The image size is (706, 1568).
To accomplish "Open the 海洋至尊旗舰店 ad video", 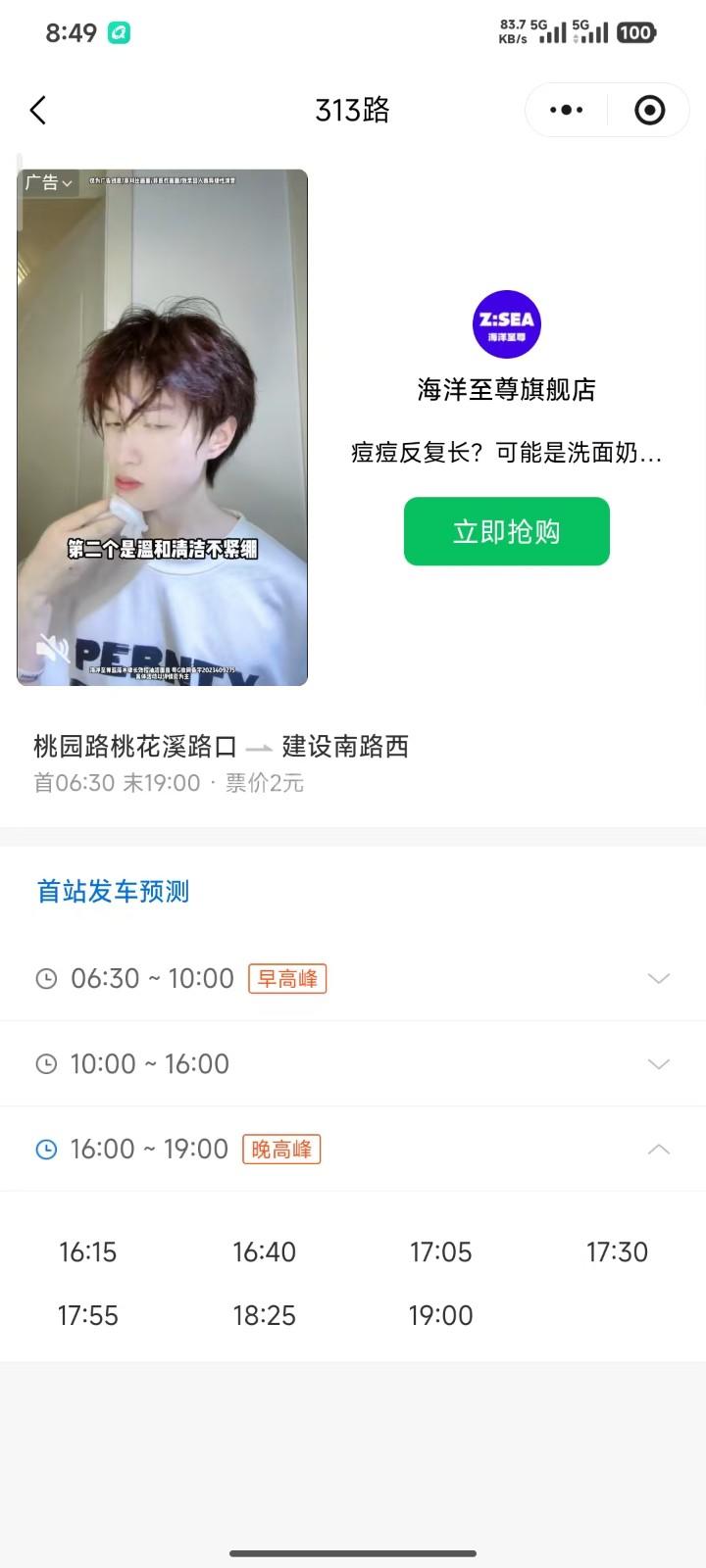I will [x=163, y=427].
